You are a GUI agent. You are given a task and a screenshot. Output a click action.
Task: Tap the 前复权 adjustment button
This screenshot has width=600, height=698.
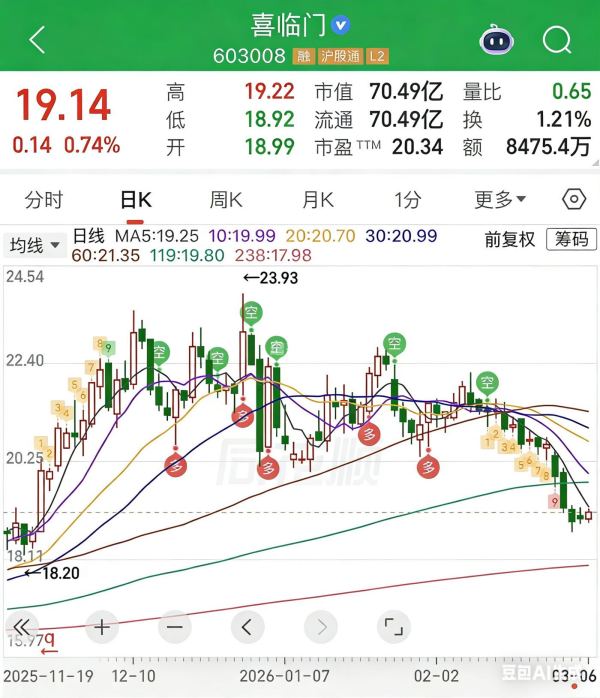tap(510, 240)
